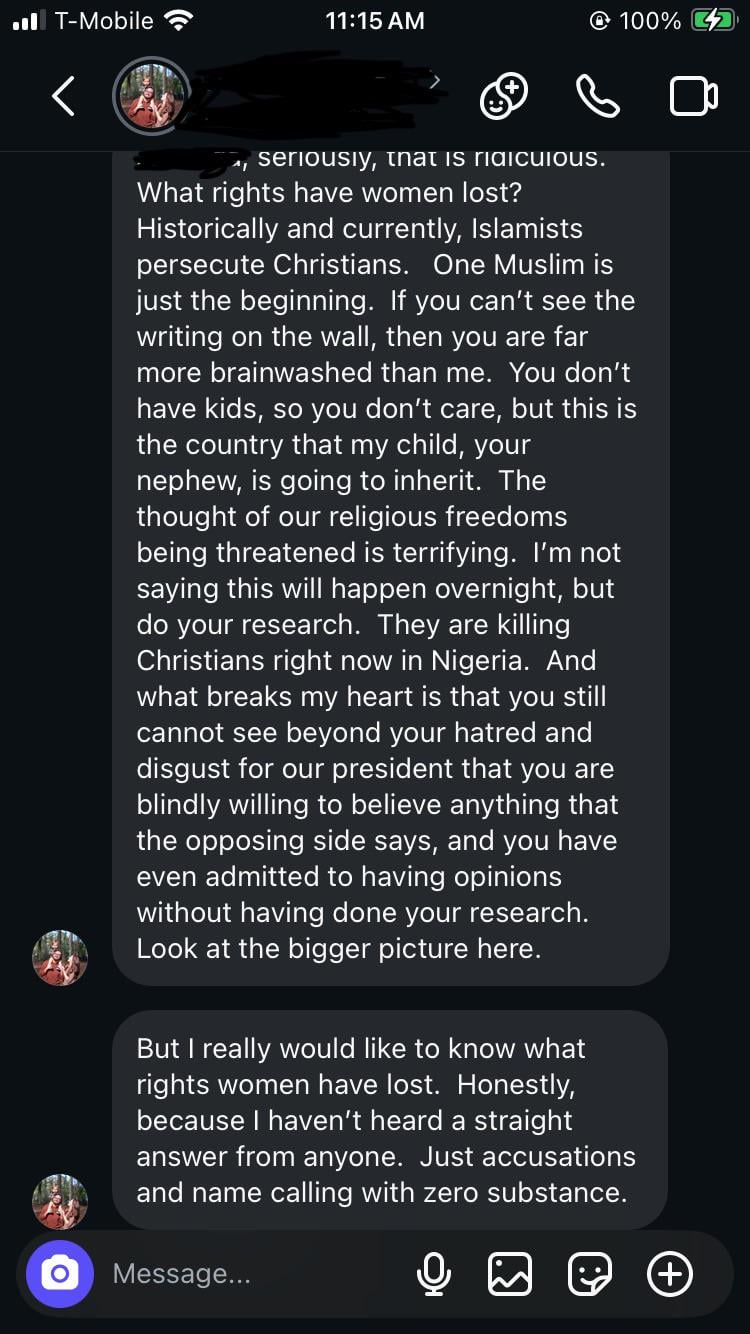Tap the Message text field

click(x=250, y=1273)
